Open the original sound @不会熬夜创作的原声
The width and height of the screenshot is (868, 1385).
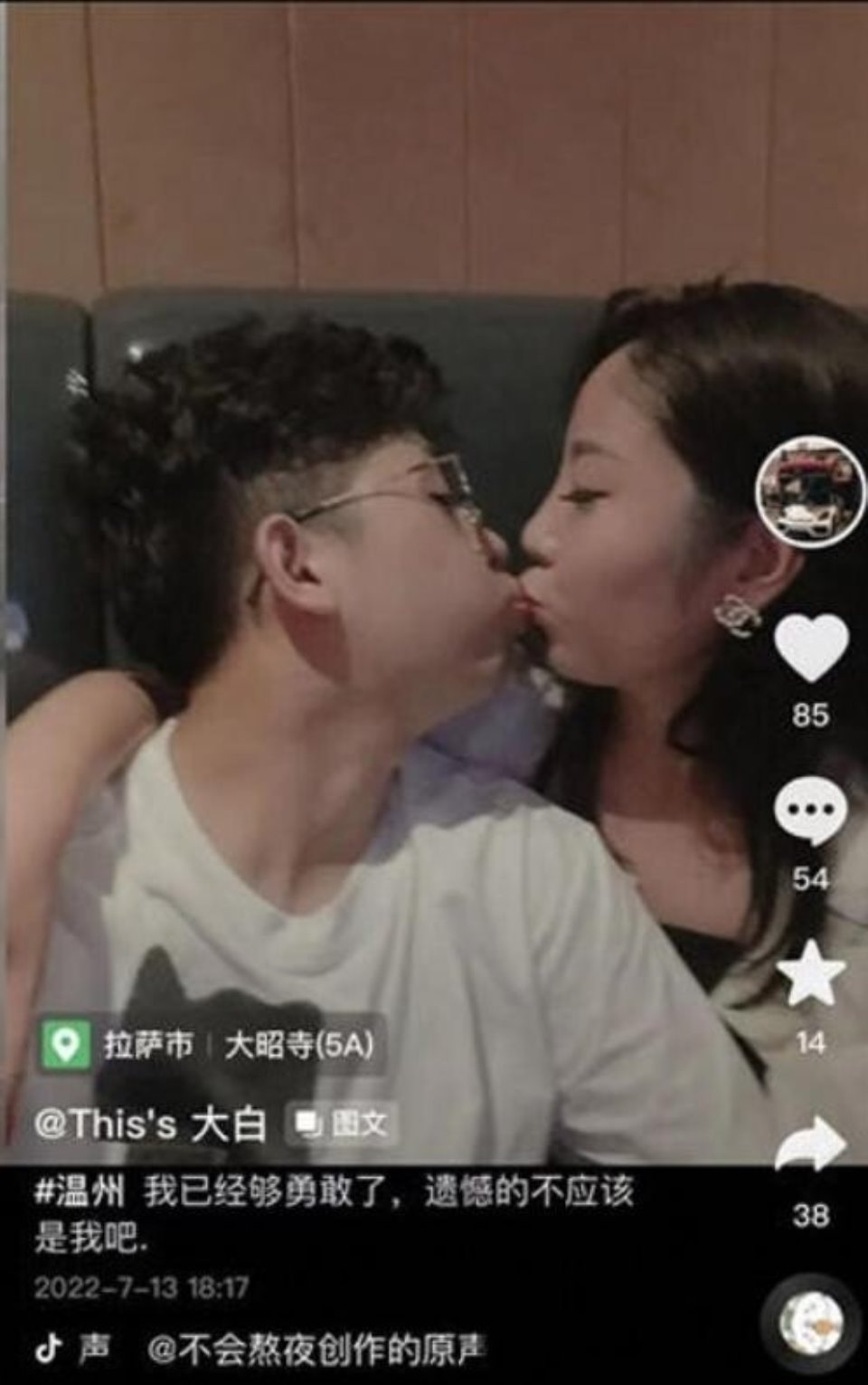[316, 1351]
